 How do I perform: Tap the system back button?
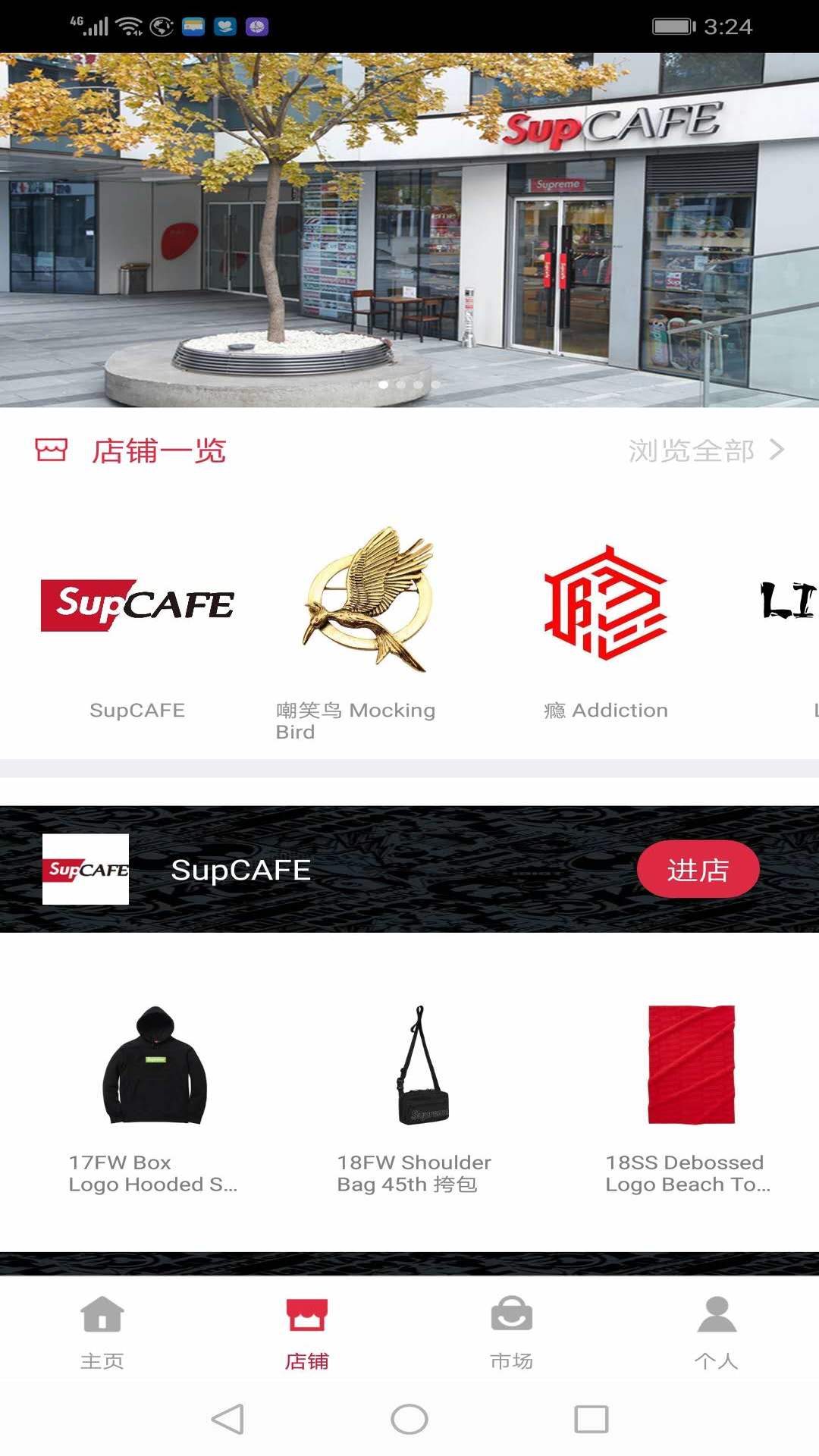click(x=227, y=1419)
